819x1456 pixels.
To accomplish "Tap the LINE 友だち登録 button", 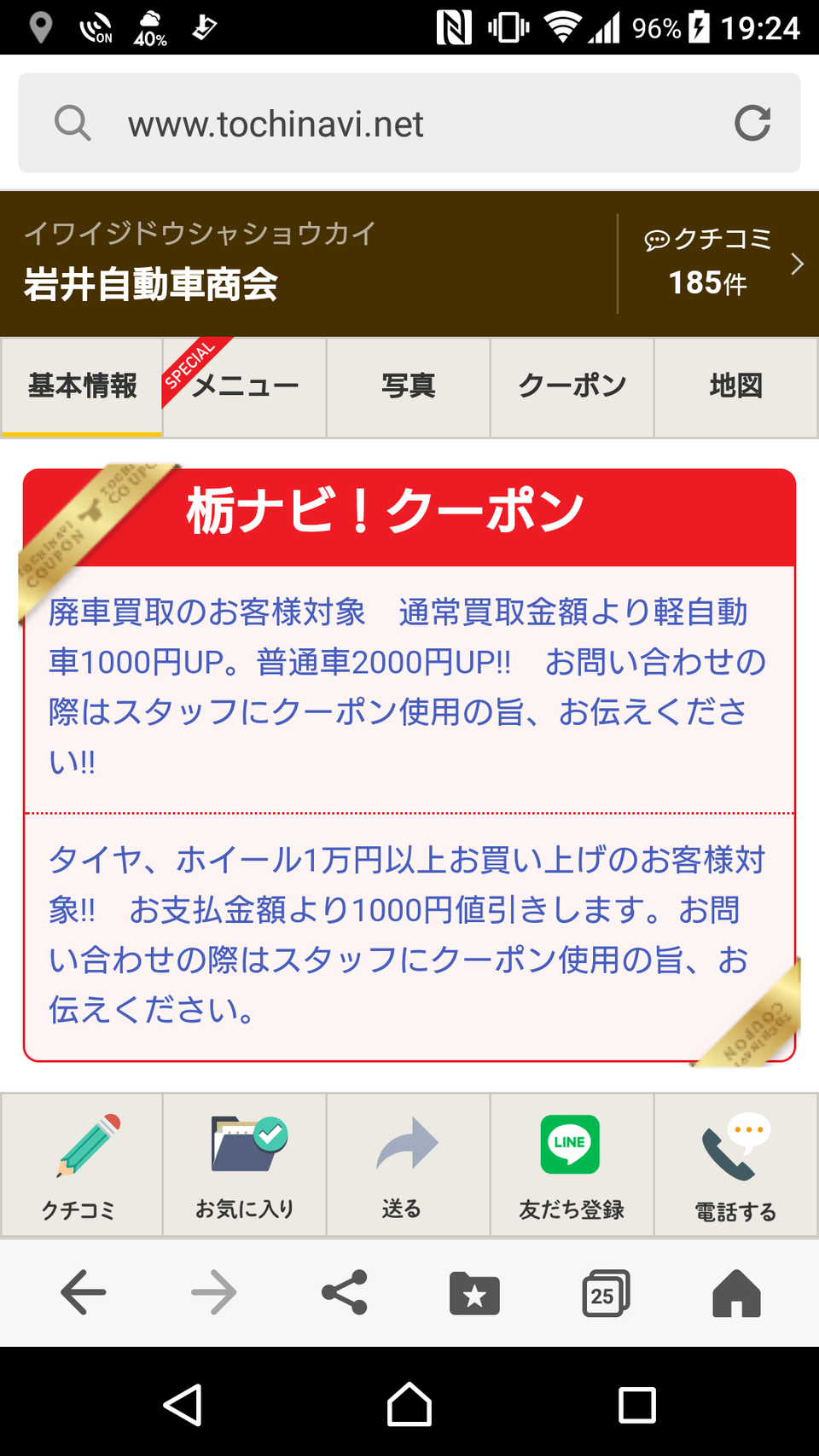I will point(572,1165).
